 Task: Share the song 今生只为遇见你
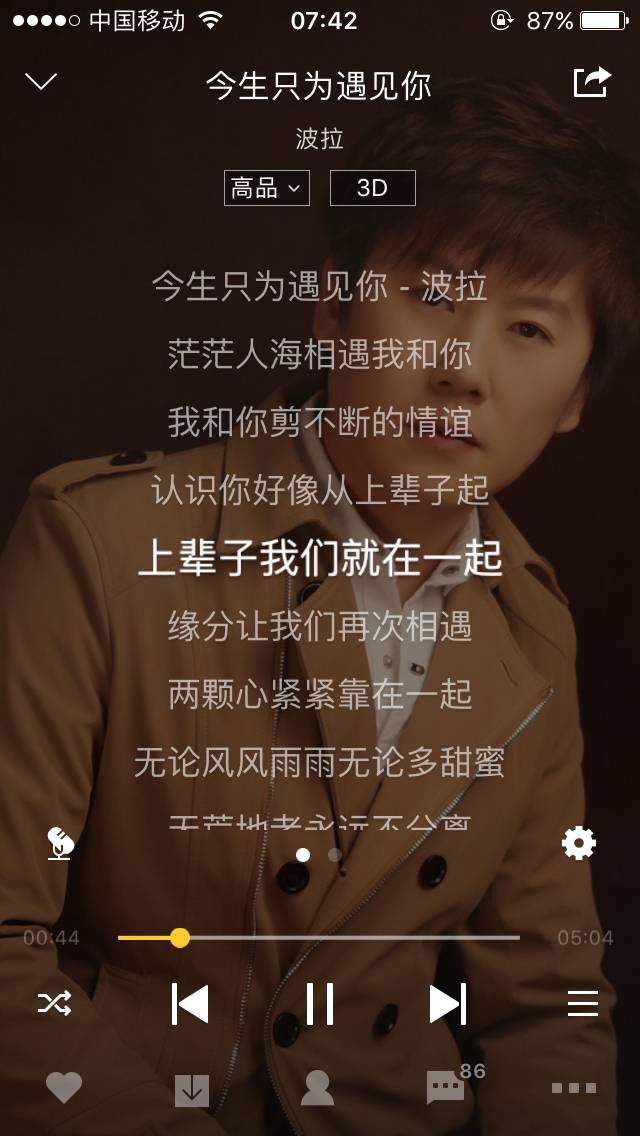(591, 82)
